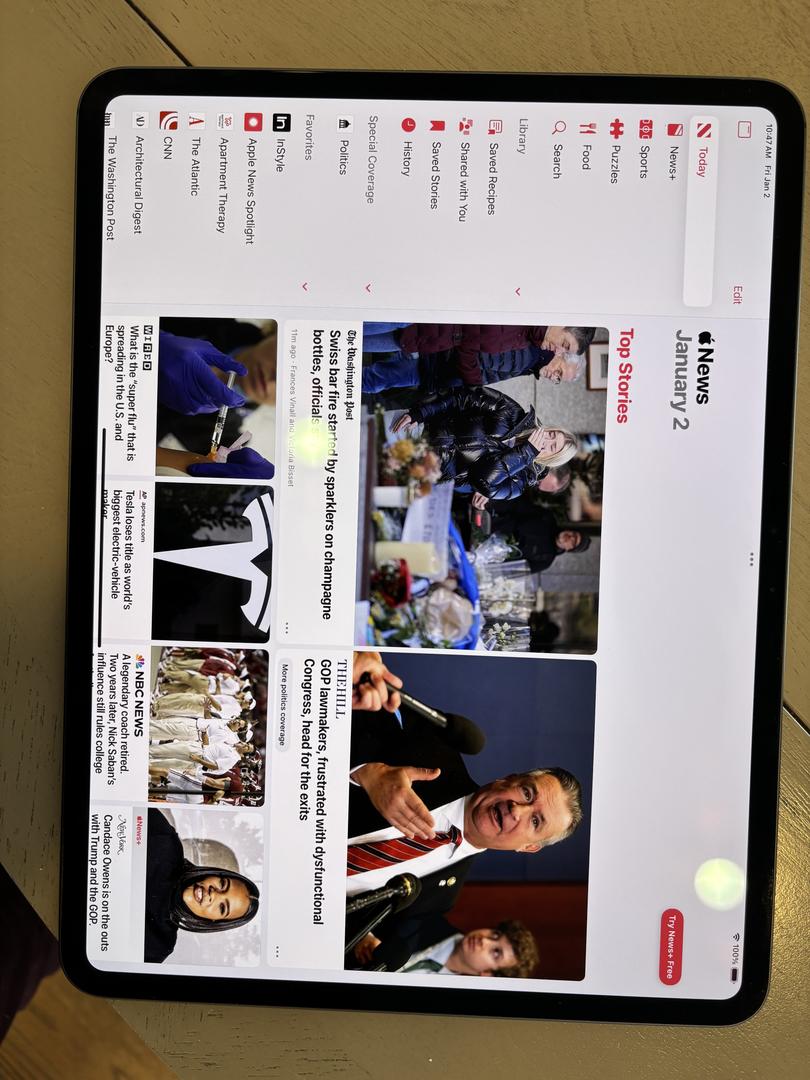Tap Try News+ Free button

point(670,946)
